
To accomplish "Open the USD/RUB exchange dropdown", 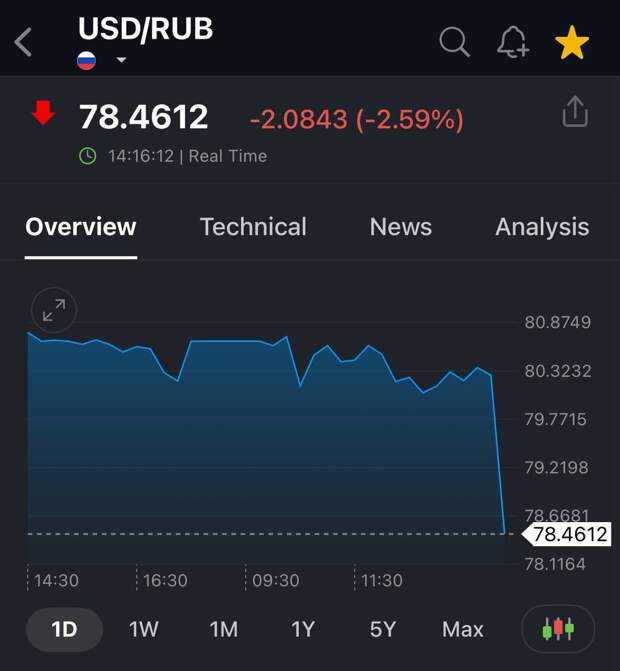I will (121, 61).
